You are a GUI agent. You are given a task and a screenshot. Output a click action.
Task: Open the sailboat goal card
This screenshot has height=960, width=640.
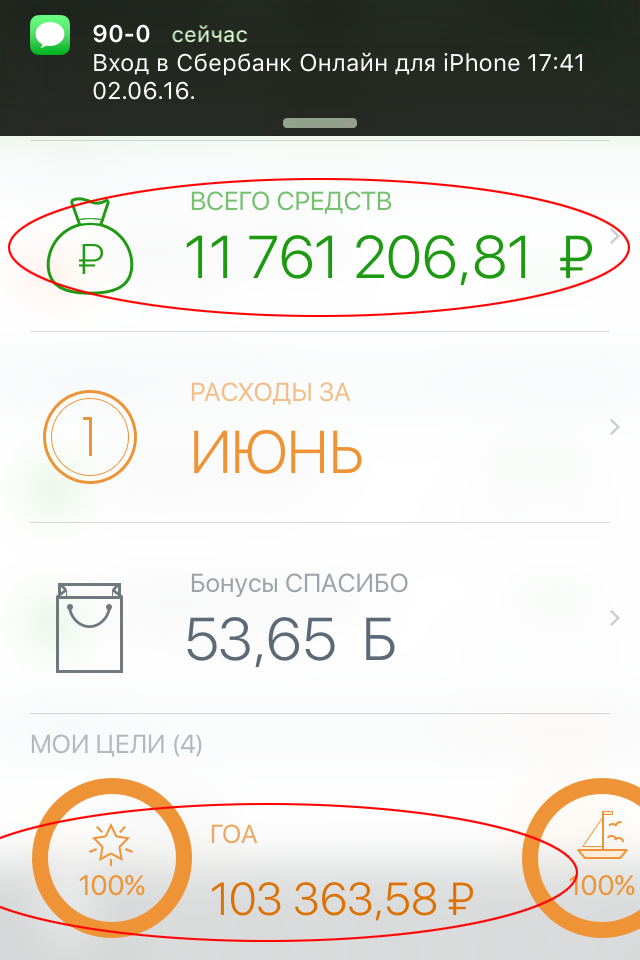click(595, 850)
